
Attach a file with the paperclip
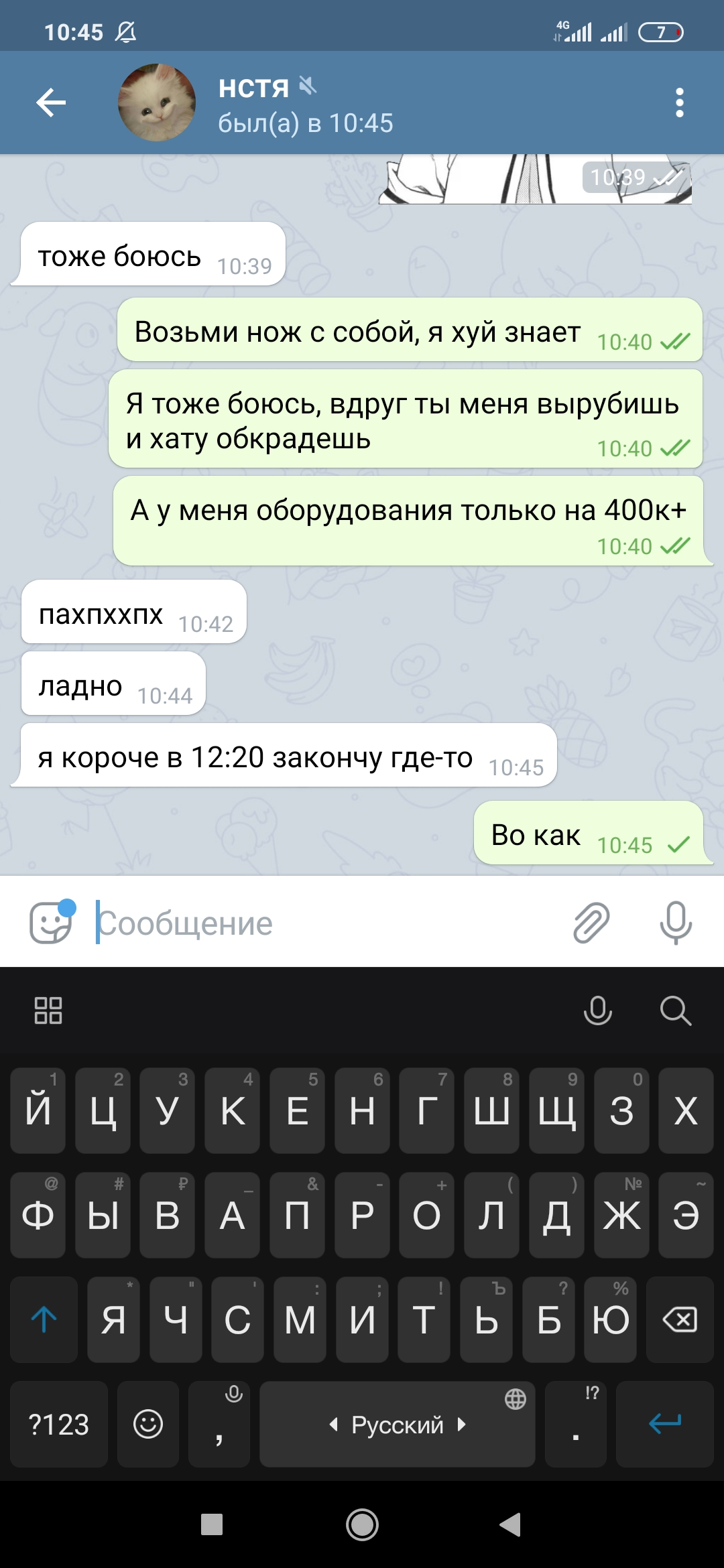coord(591,923)
